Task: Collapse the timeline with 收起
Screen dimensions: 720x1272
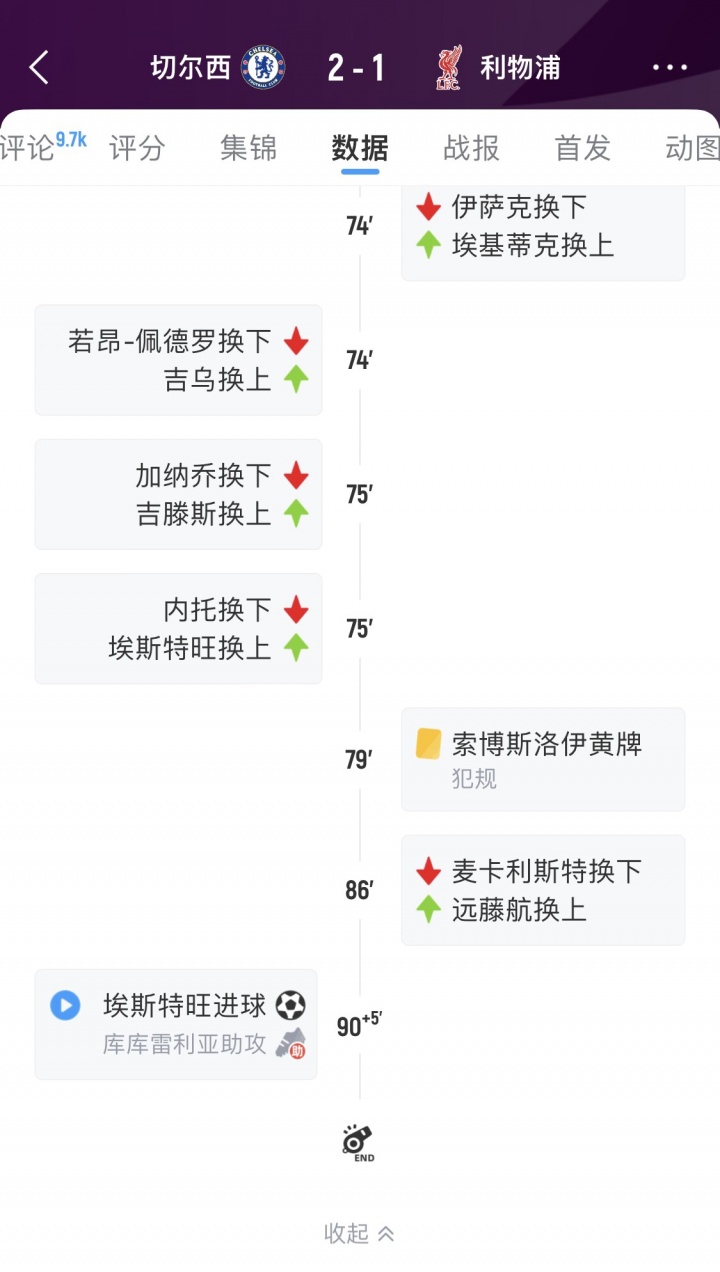Action: click(359, 1234)
